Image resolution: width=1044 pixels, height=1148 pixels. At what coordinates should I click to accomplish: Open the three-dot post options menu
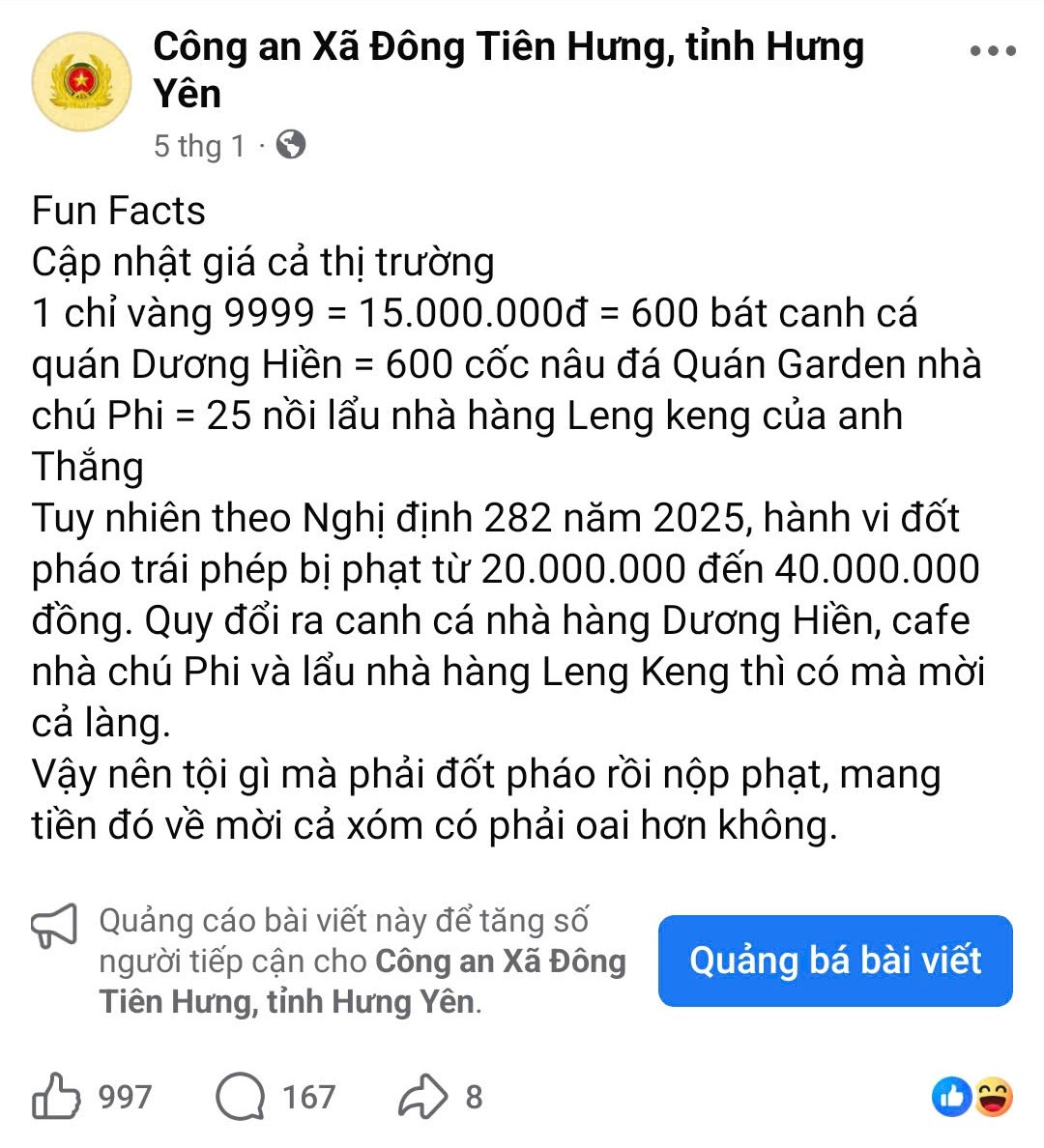pyautogui.click(x=993, y=51)
